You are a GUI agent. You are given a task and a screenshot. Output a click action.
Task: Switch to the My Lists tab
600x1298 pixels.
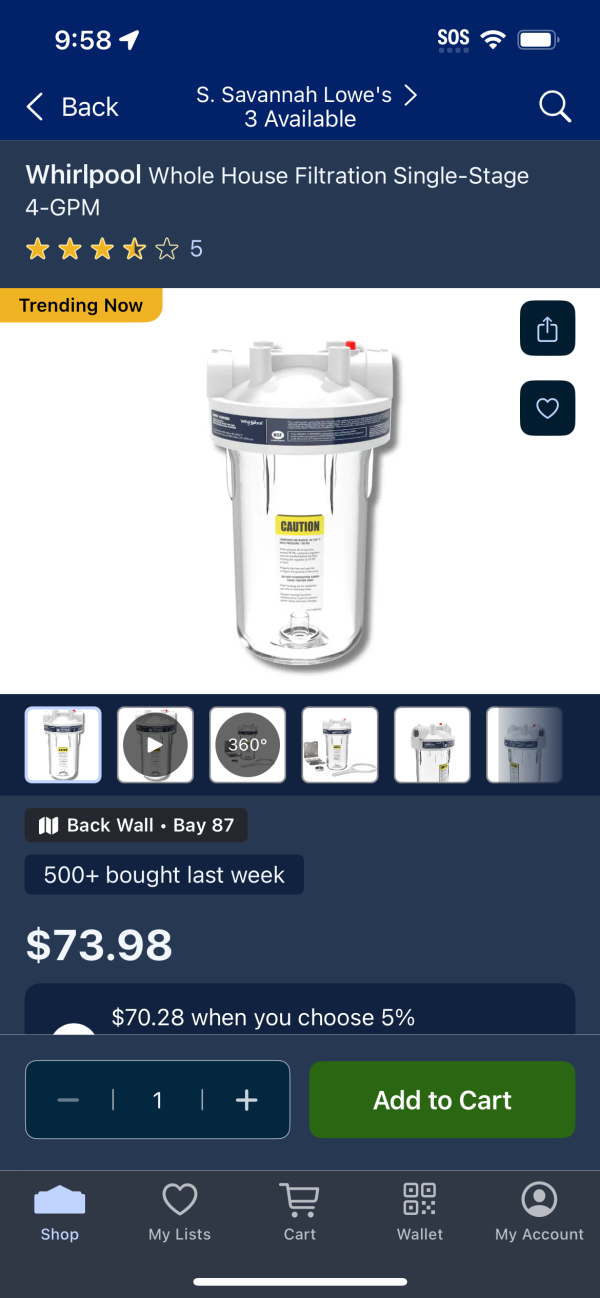tap(180, 1211)
